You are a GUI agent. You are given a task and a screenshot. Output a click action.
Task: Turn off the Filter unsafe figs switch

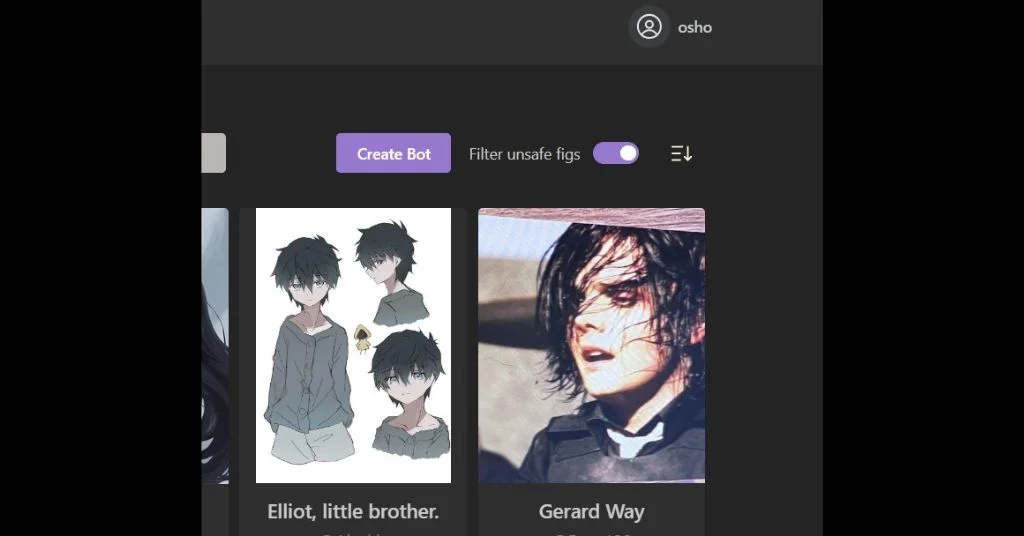(616, 153)
